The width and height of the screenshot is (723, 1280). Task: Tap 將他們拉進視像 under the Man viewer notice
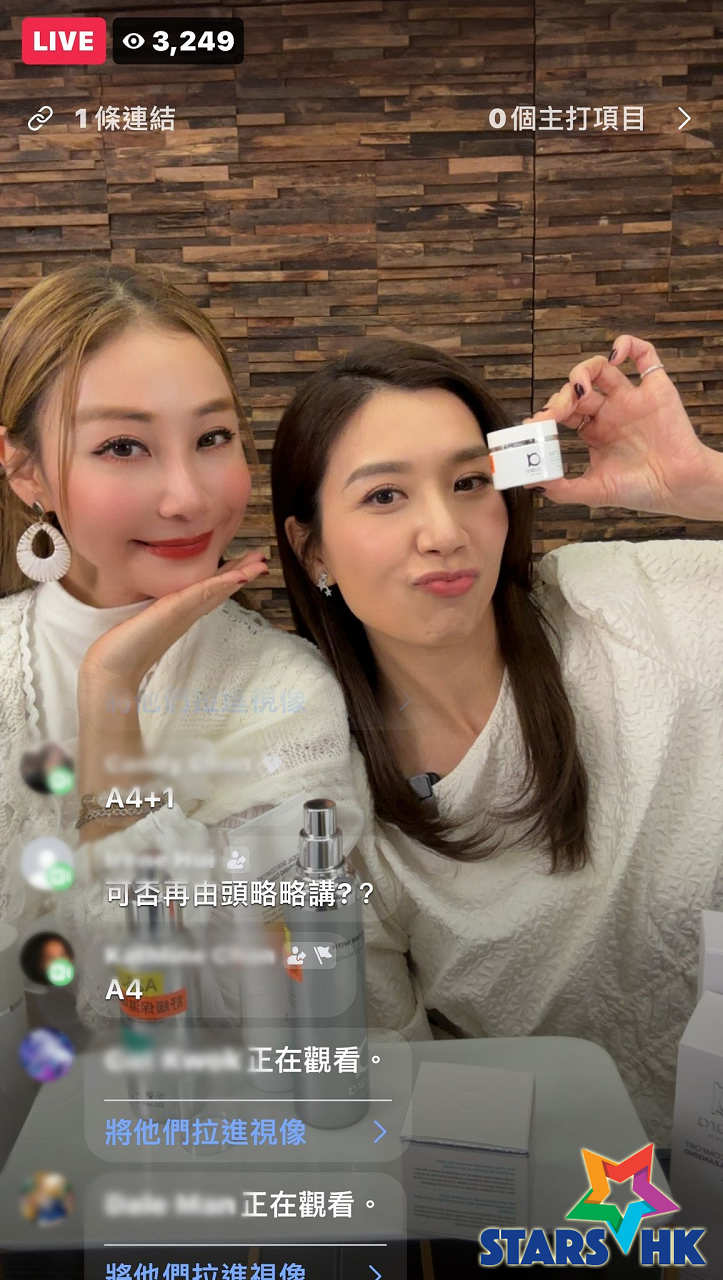[x=245, y=1268]
